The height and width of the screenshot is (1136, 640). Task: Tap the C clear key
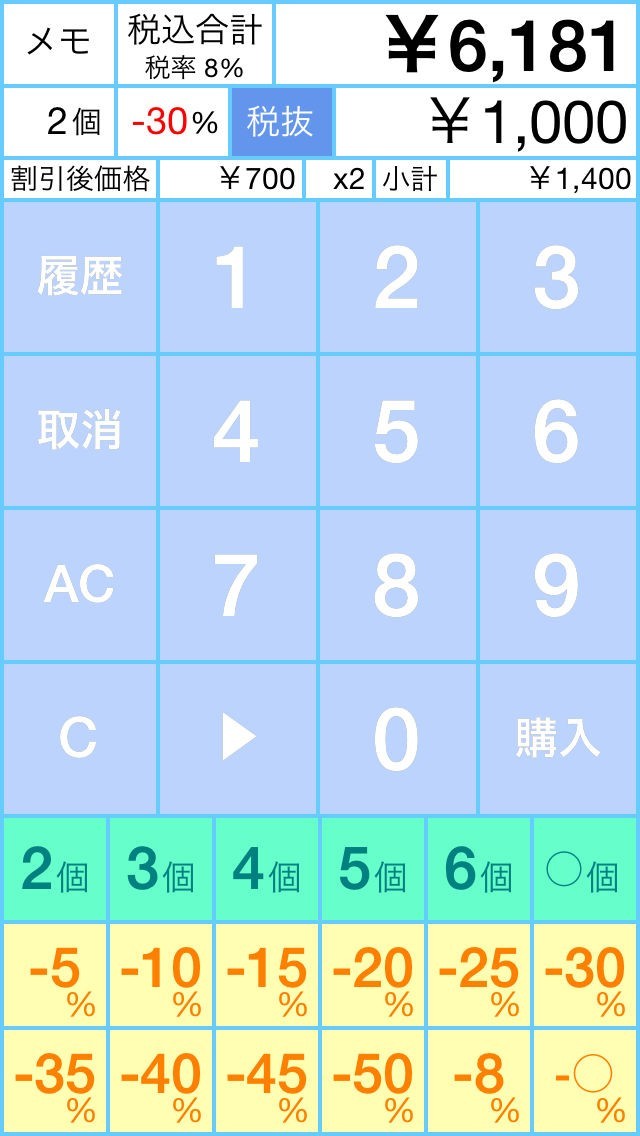tap(80, 738)
